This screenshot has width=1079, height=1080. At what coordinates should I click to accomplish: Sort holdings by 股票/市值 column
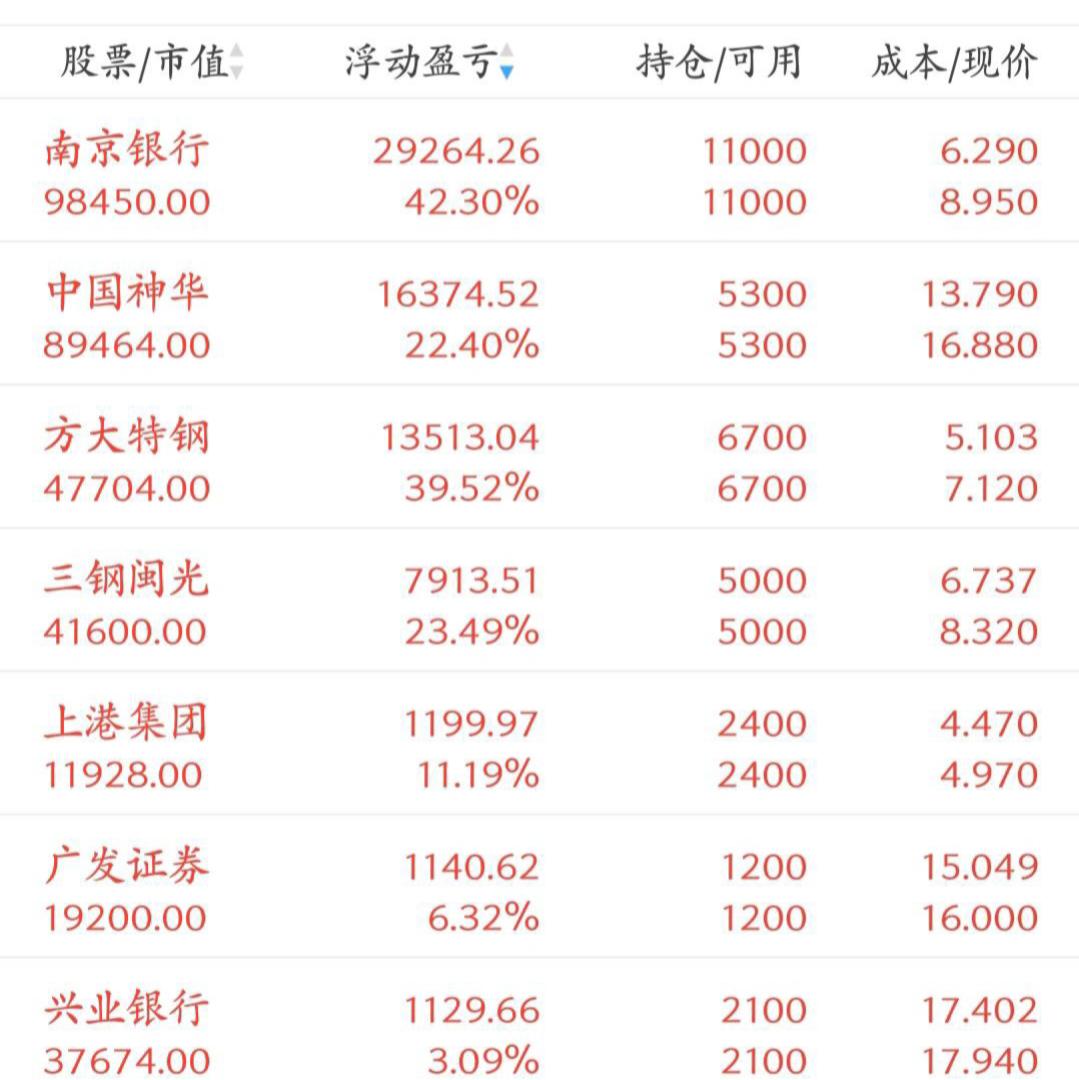(151, 62)
